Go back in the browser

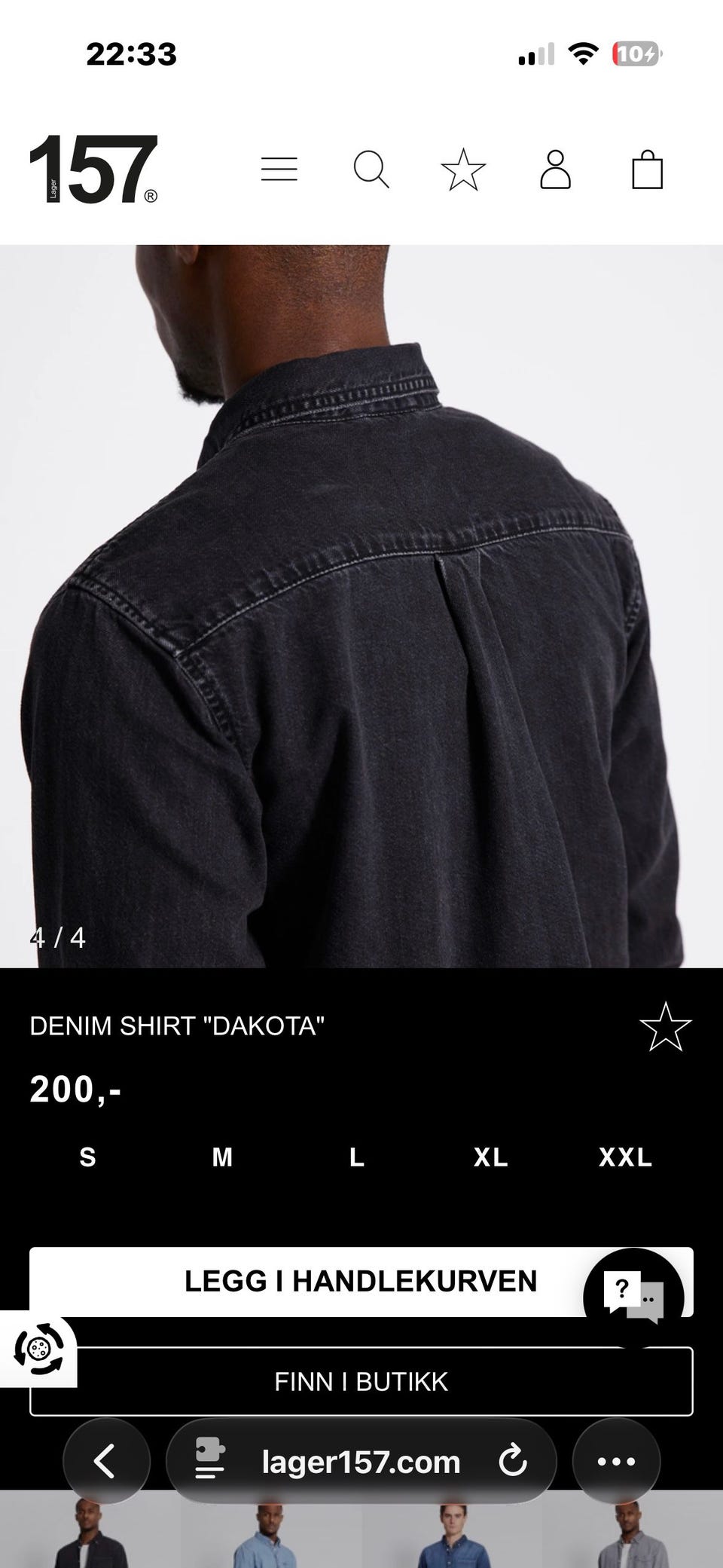(105, 1461)
